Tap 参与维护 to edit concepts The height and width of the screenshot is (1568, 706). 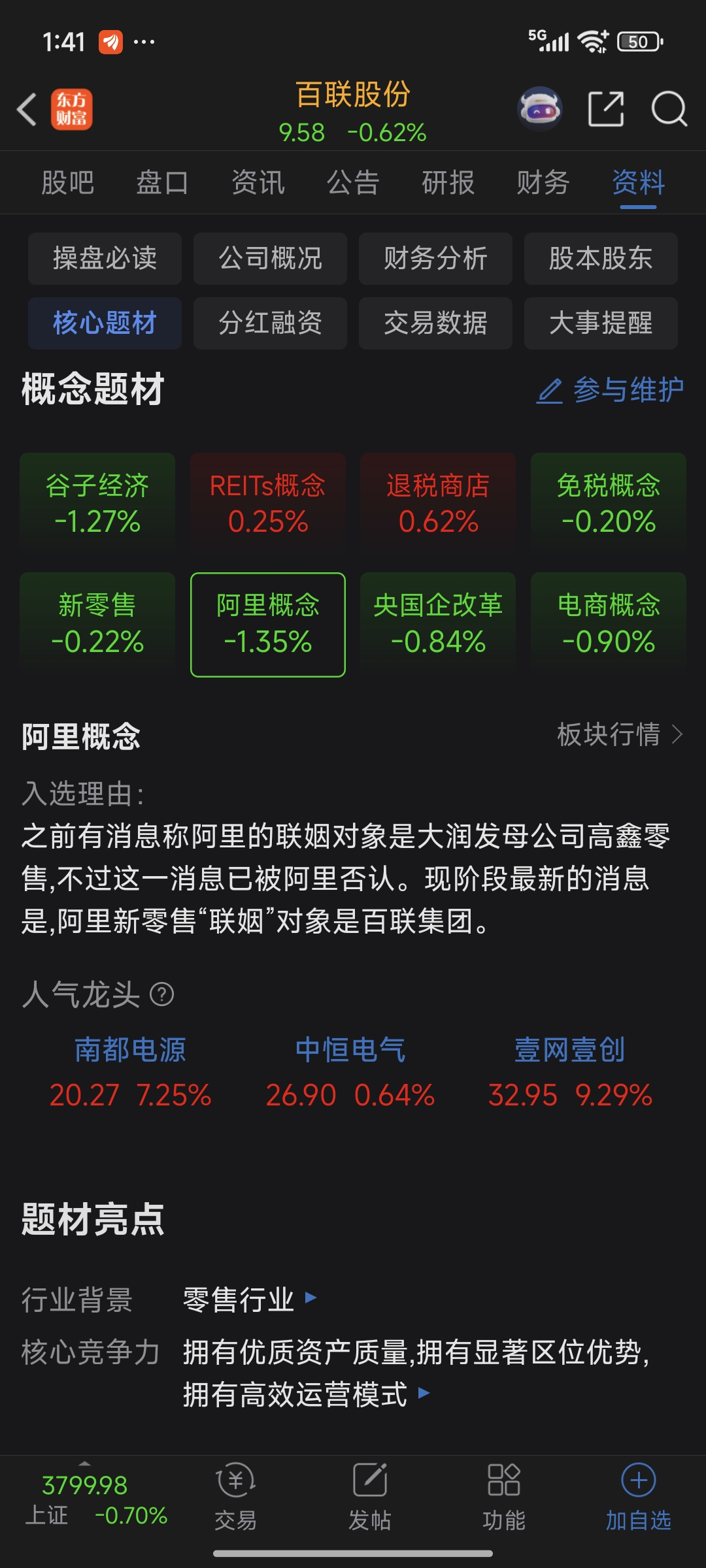610,390
